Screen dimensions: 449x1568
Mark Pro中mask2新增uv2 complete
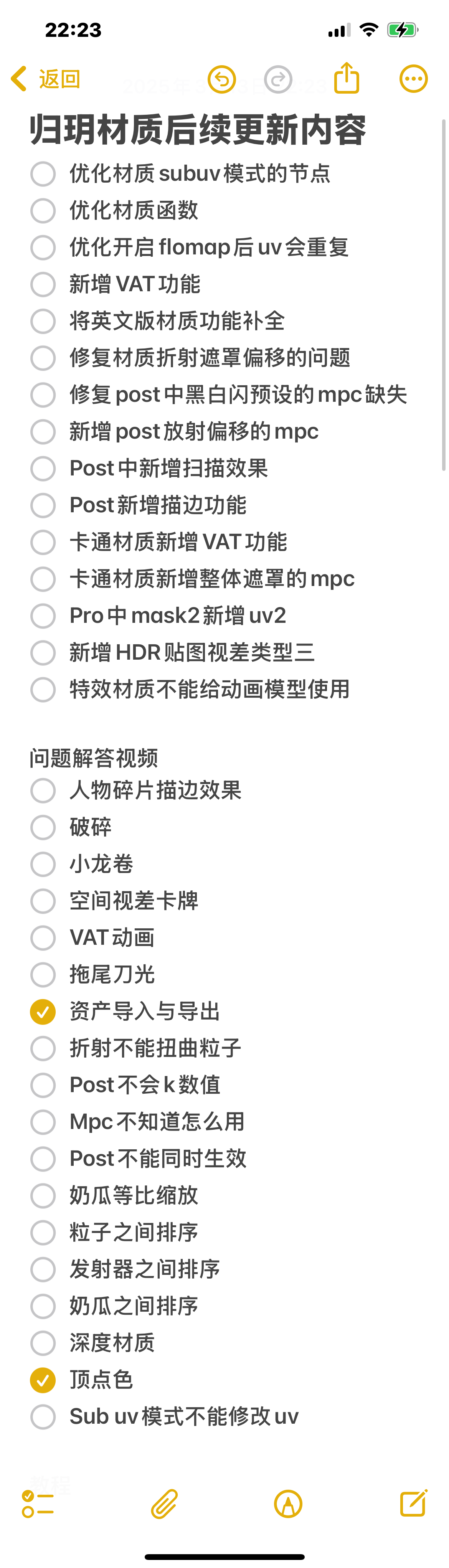click(x=43, y=616)
